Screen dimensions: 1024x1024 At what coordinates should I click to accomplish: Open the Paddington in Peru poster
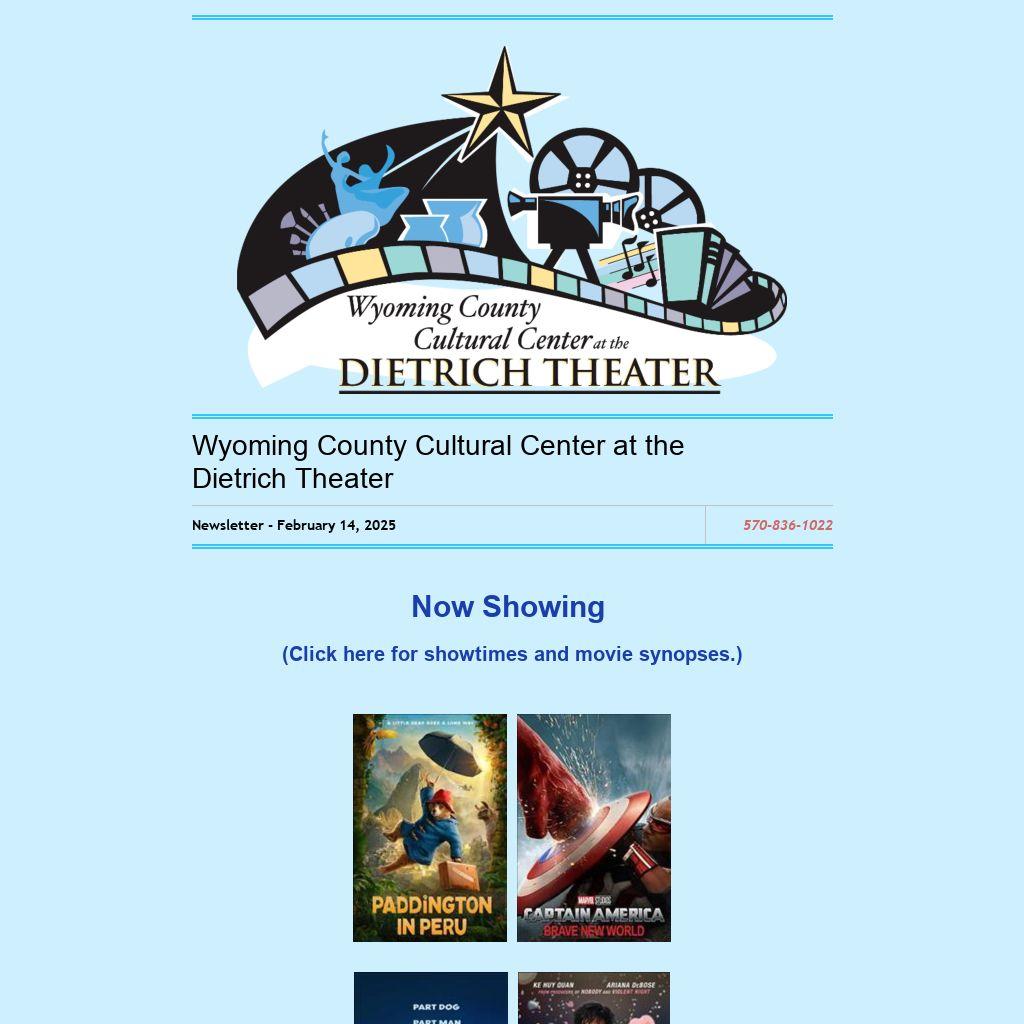[x=430, y=828]
